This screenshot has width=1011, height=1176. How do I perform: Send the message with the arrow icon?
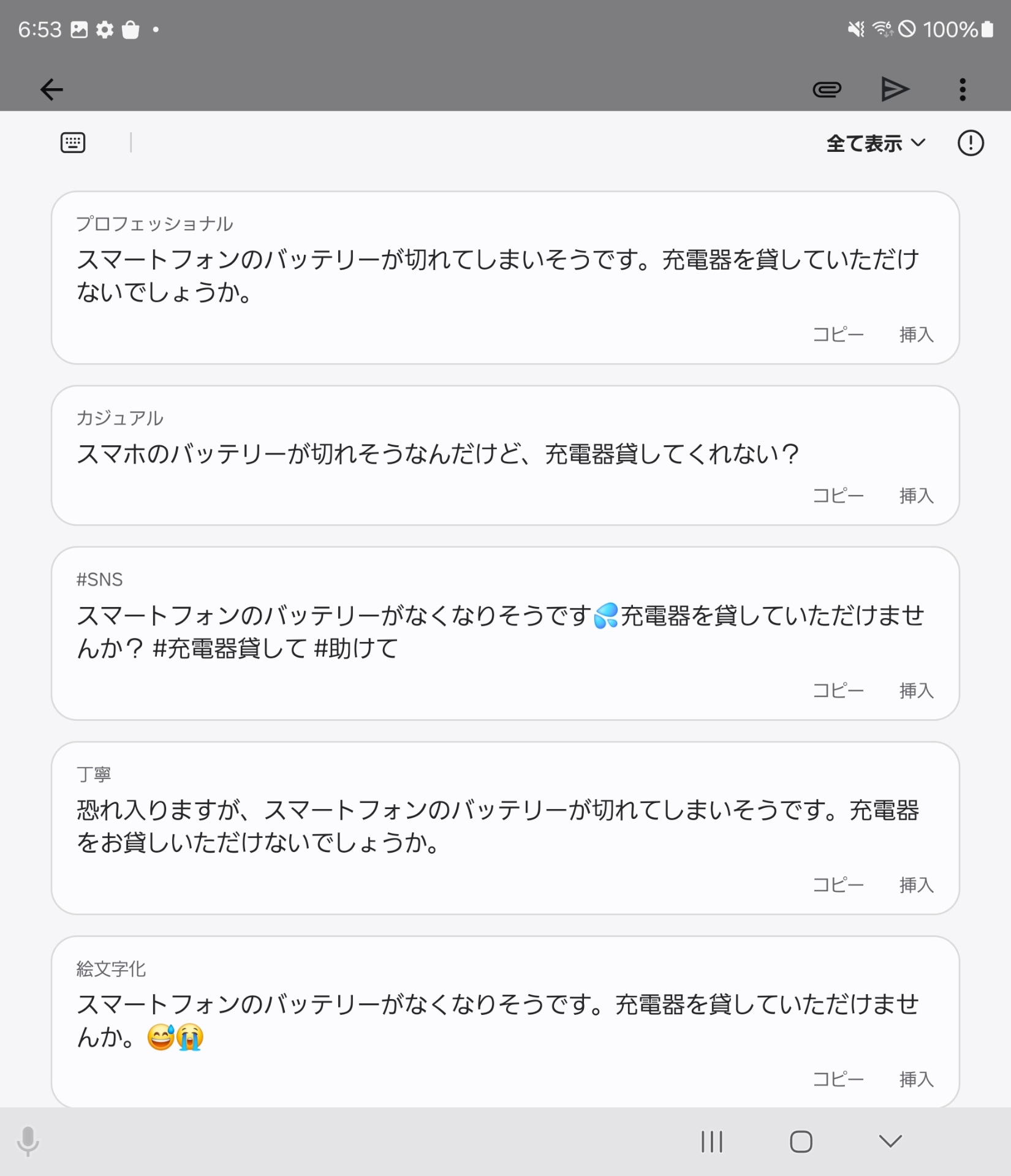point(895,89)
